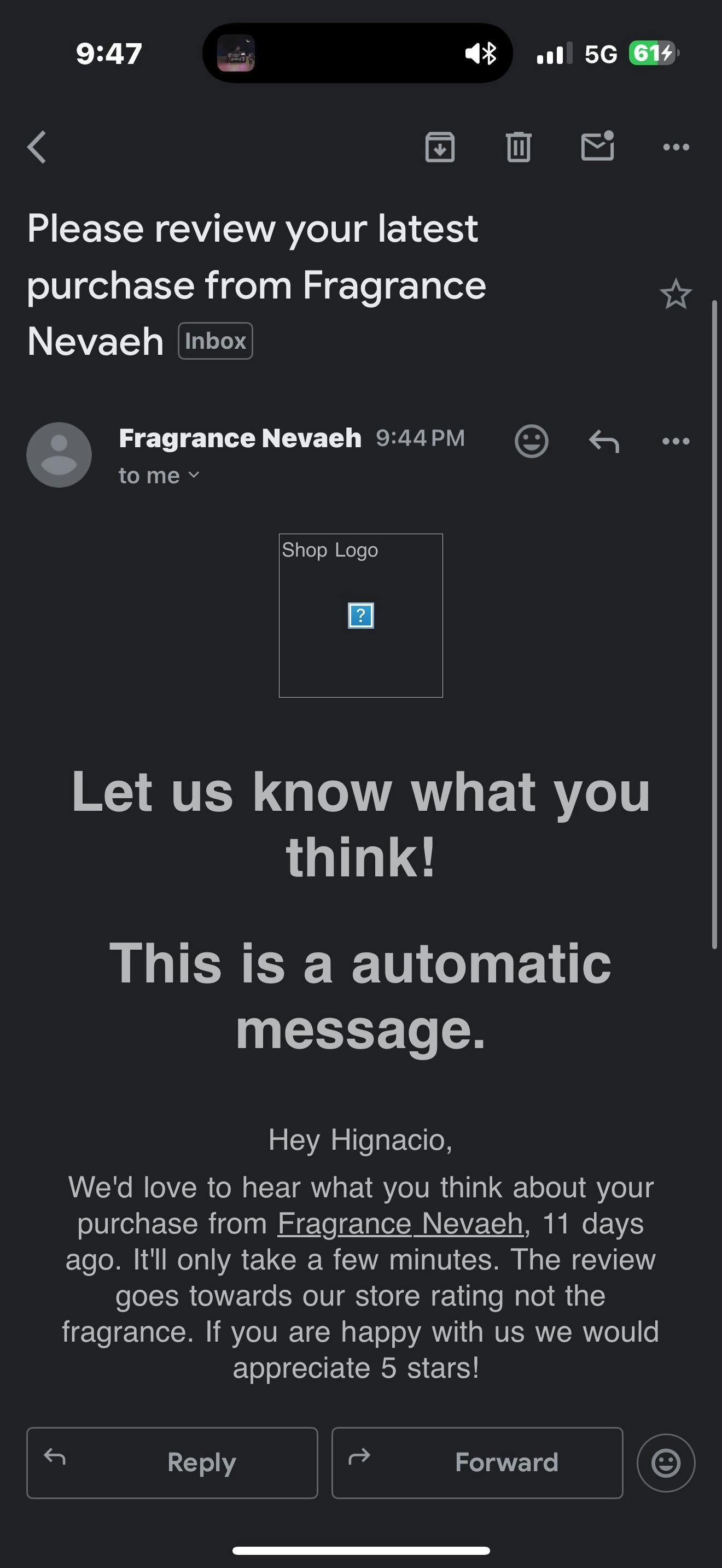This screenshot has height=1568, width=722.
Task: Add emoji reaction beside sender name
Action: tap(532, 441)
